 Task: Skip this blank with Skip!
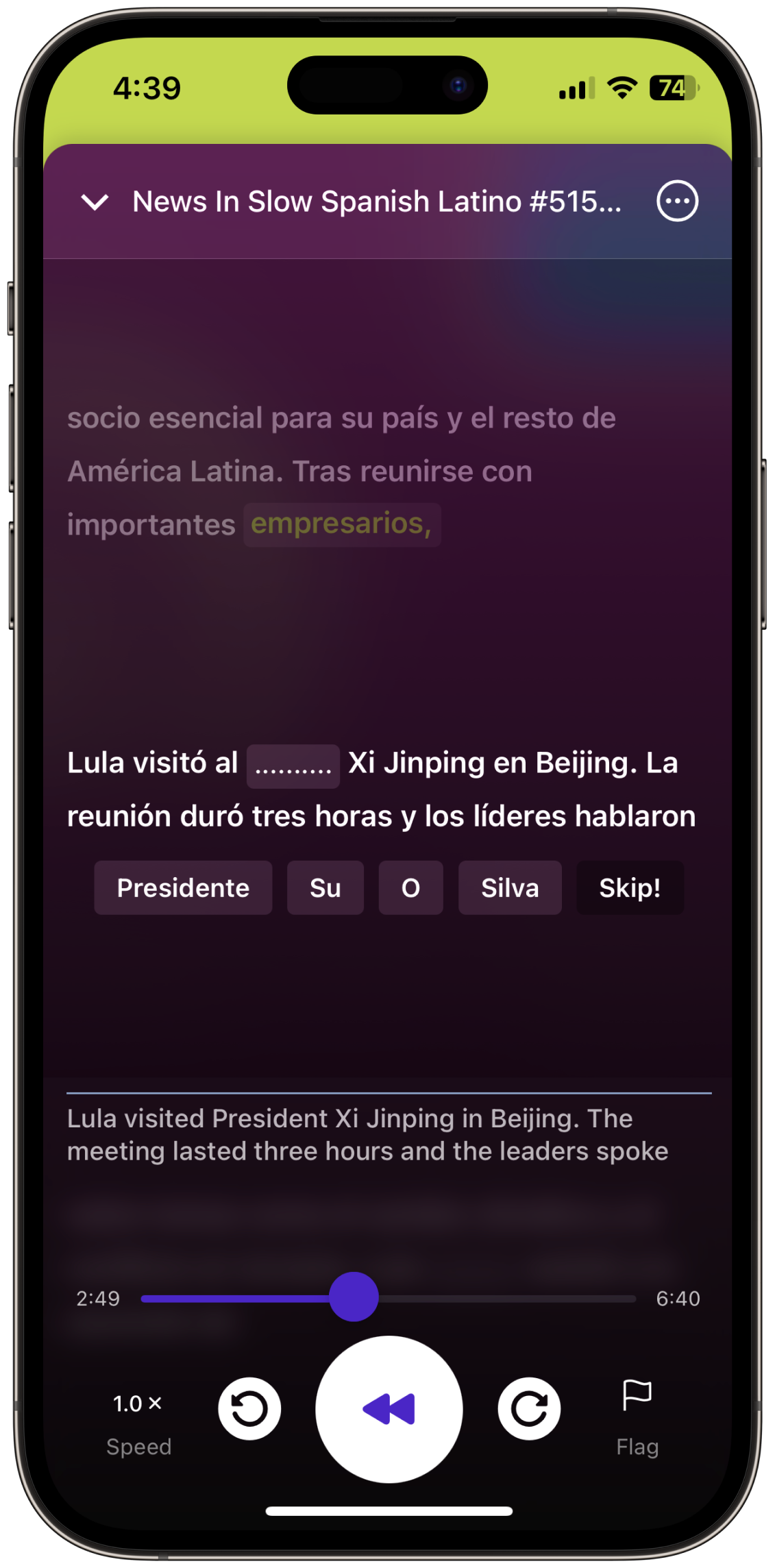coord(630,887)
